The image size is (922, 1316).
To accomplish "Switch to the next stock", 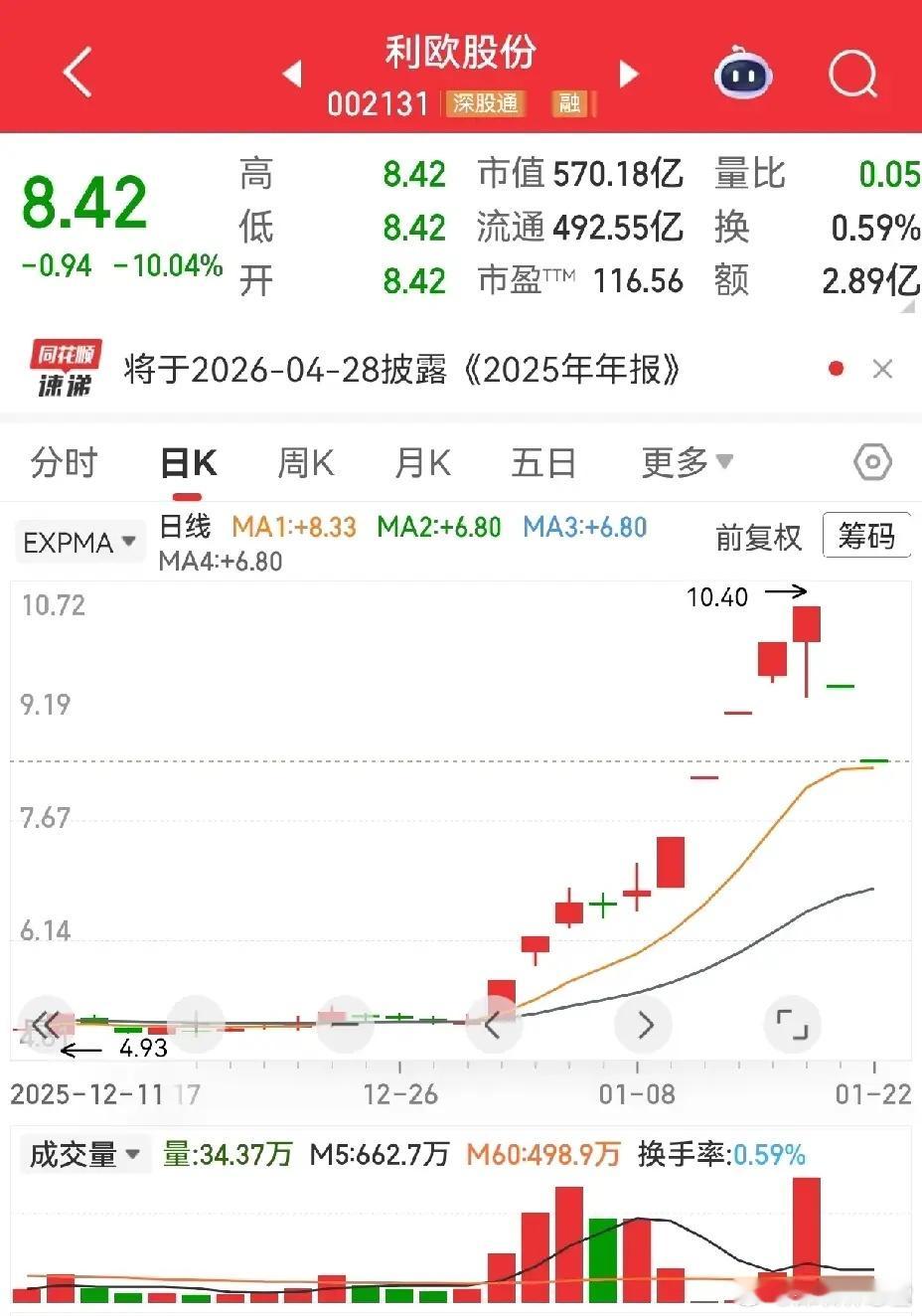I will [x=629, y=74].
